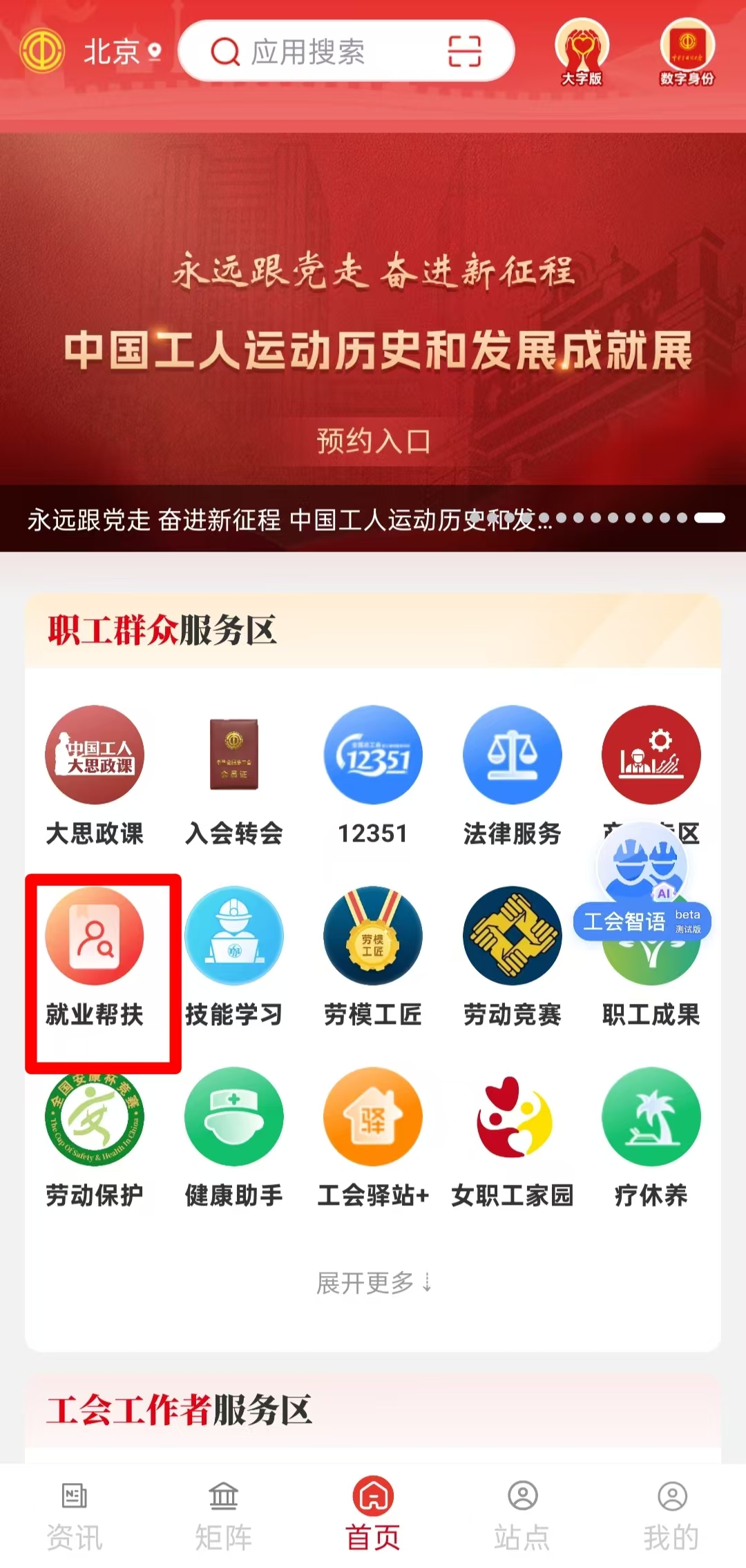Tap the 大思政课 red circular icon
Image resolution: width=746 pixels, height=1568 pixels.
96,755
